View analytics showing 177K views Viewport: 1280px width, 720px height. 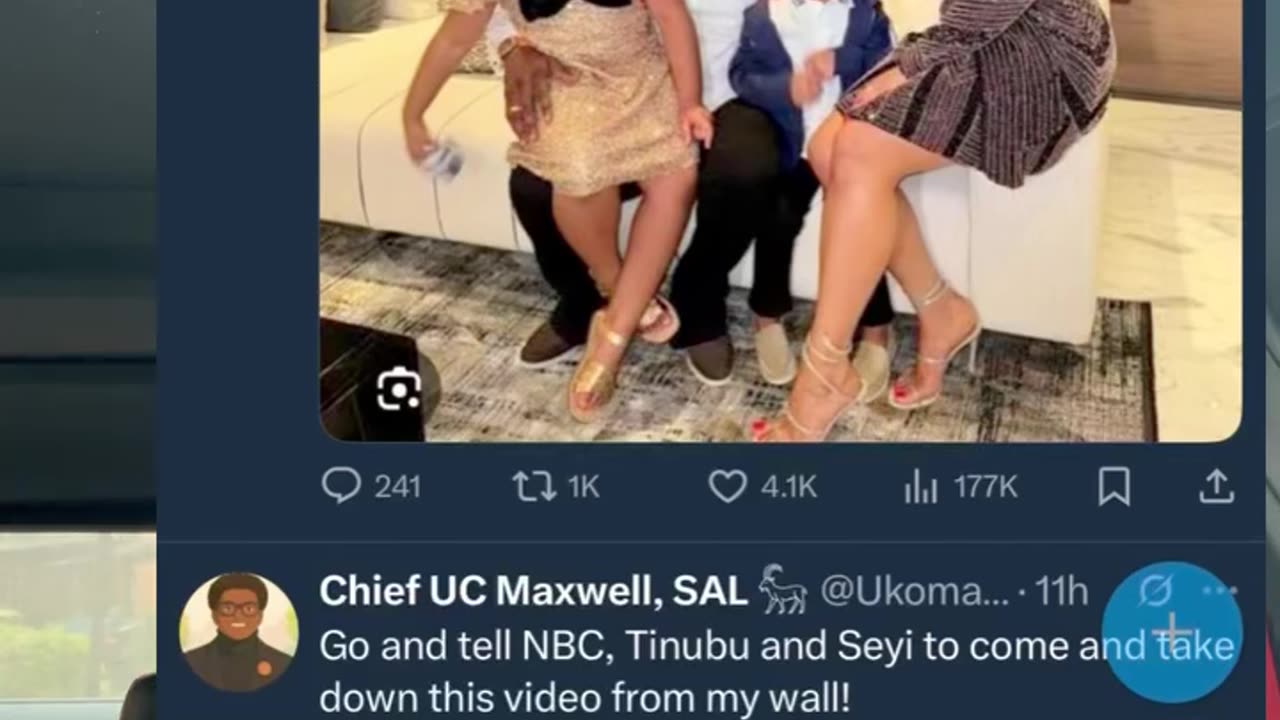(921, 488)
